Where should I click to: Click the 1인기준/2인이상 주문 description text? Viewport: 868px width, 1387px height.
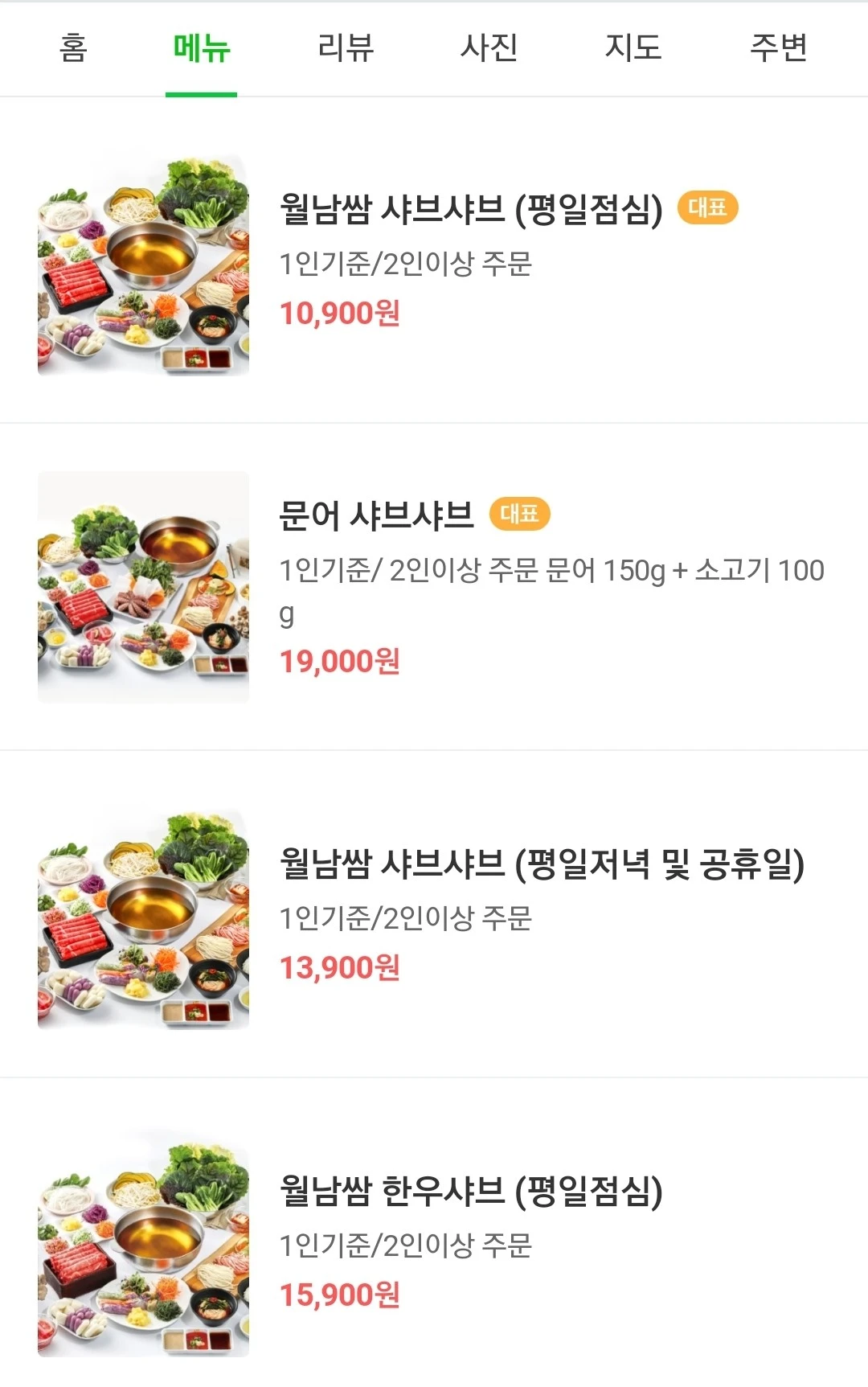[x=410, y=261]
